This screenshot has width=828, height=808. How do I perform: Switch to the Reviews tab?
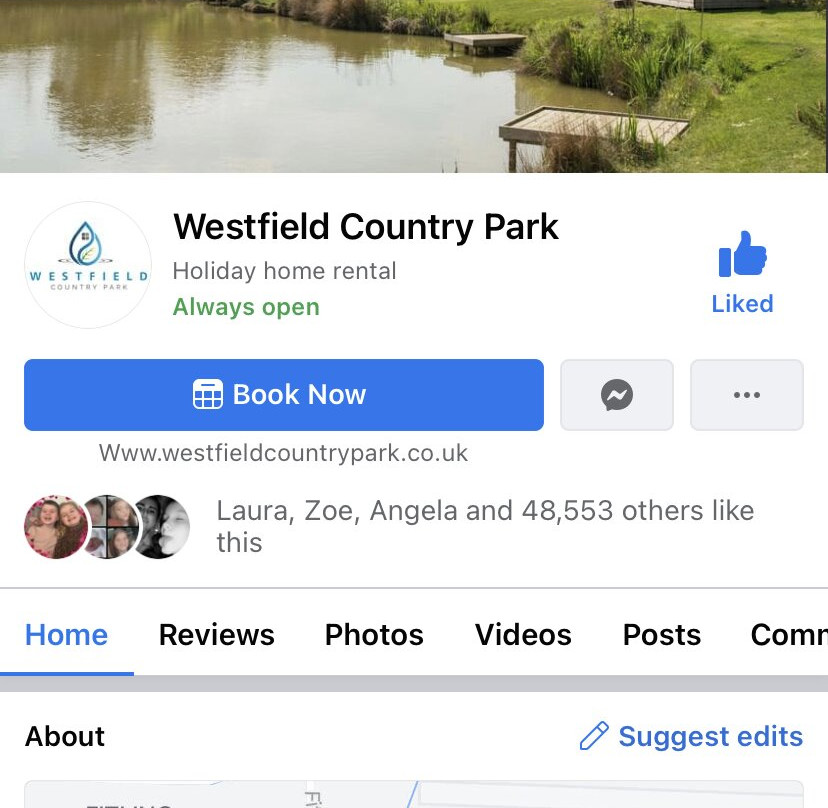216,635
